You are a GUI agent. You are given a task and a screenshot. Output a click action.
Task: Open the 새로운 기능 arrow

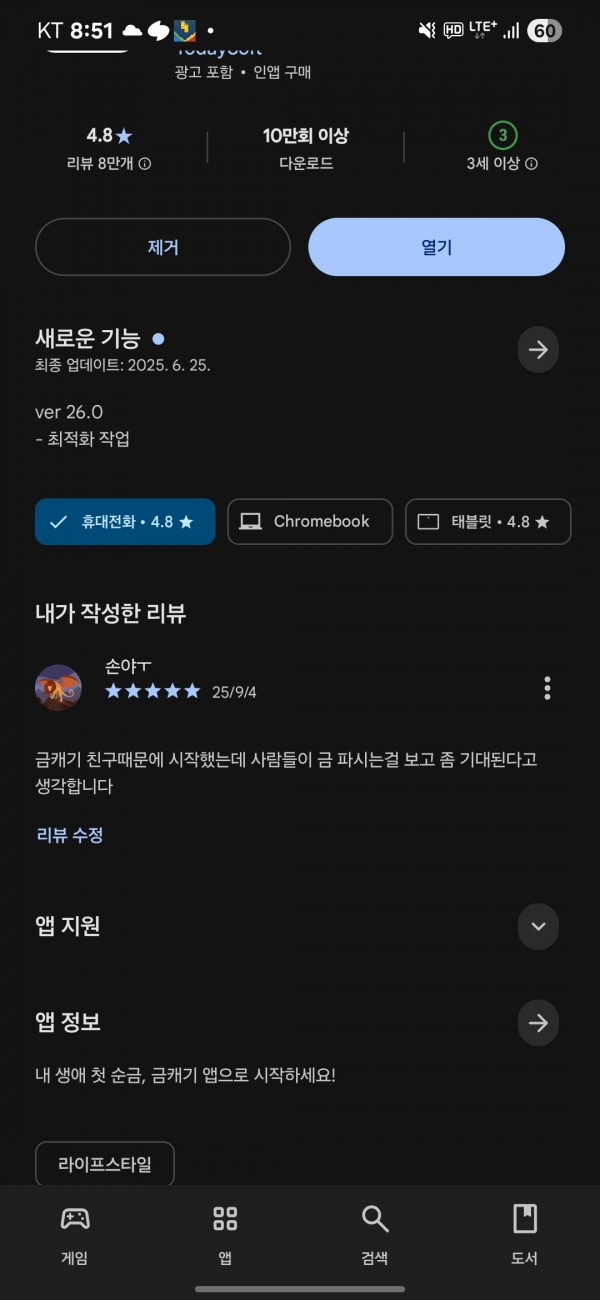pos(538,350)
